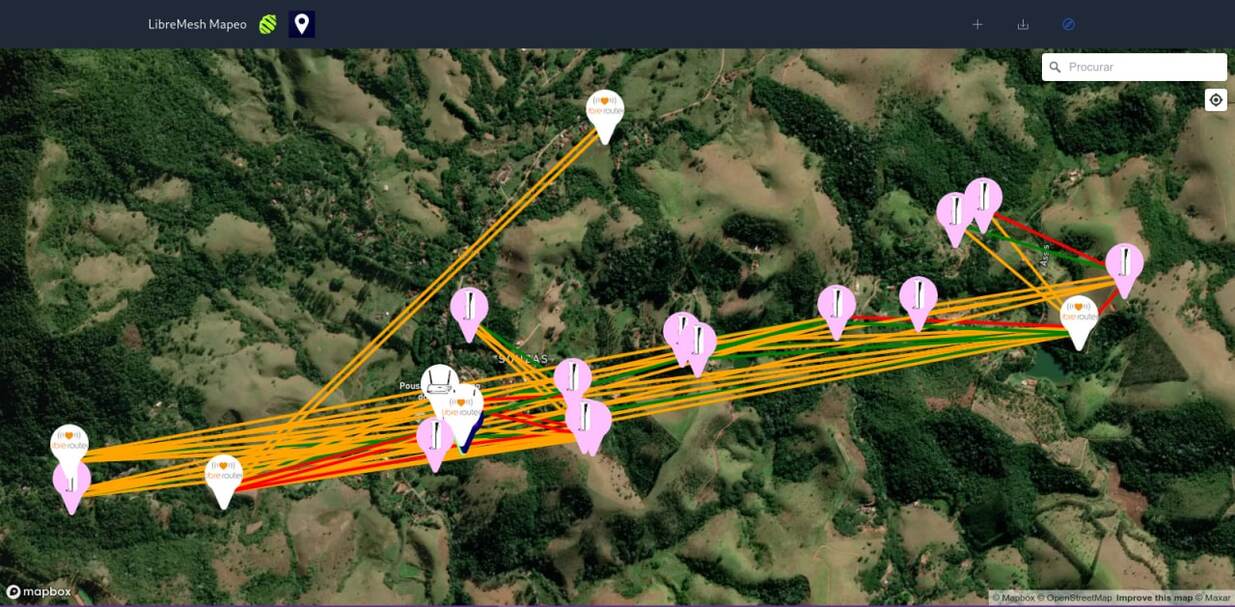Open the location pin icon in header
Screen dimensions: 1235x607
pos(301,24)
